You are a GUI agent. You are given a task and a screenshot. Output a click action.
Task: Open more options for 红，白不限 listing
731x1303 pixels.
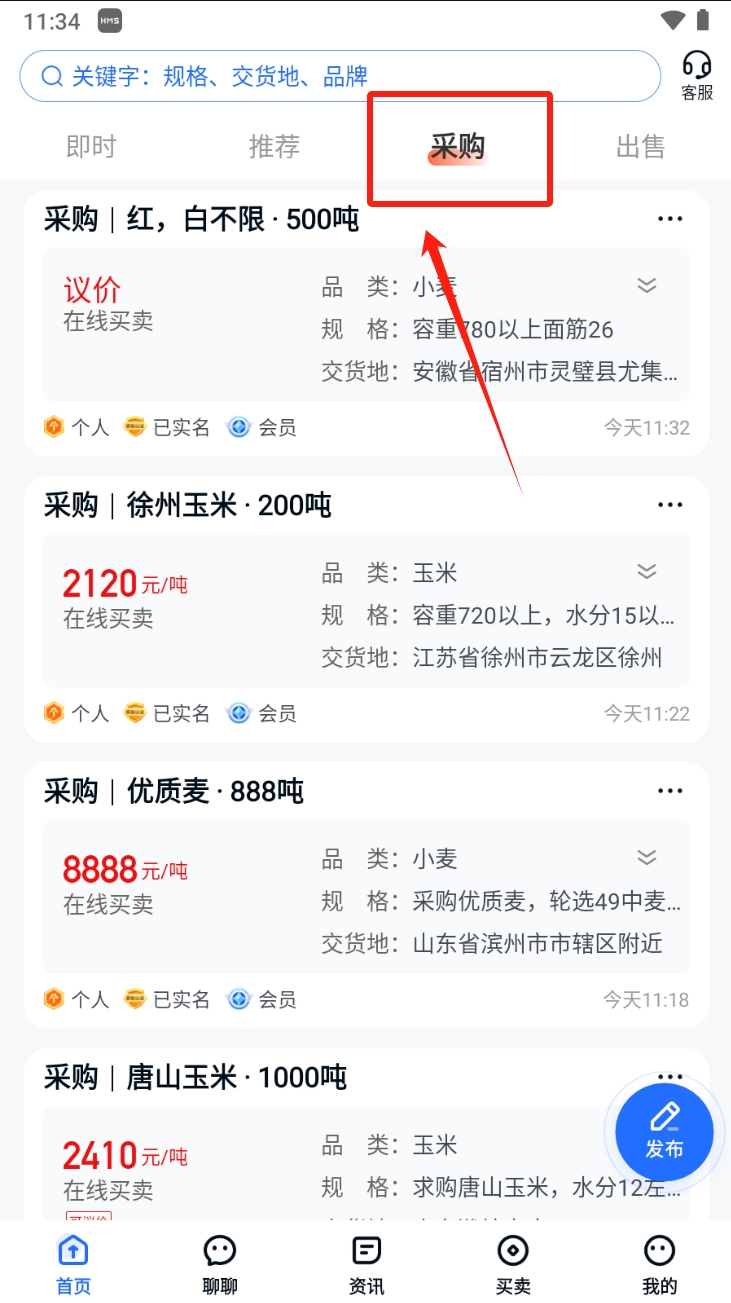click(670, 219)
